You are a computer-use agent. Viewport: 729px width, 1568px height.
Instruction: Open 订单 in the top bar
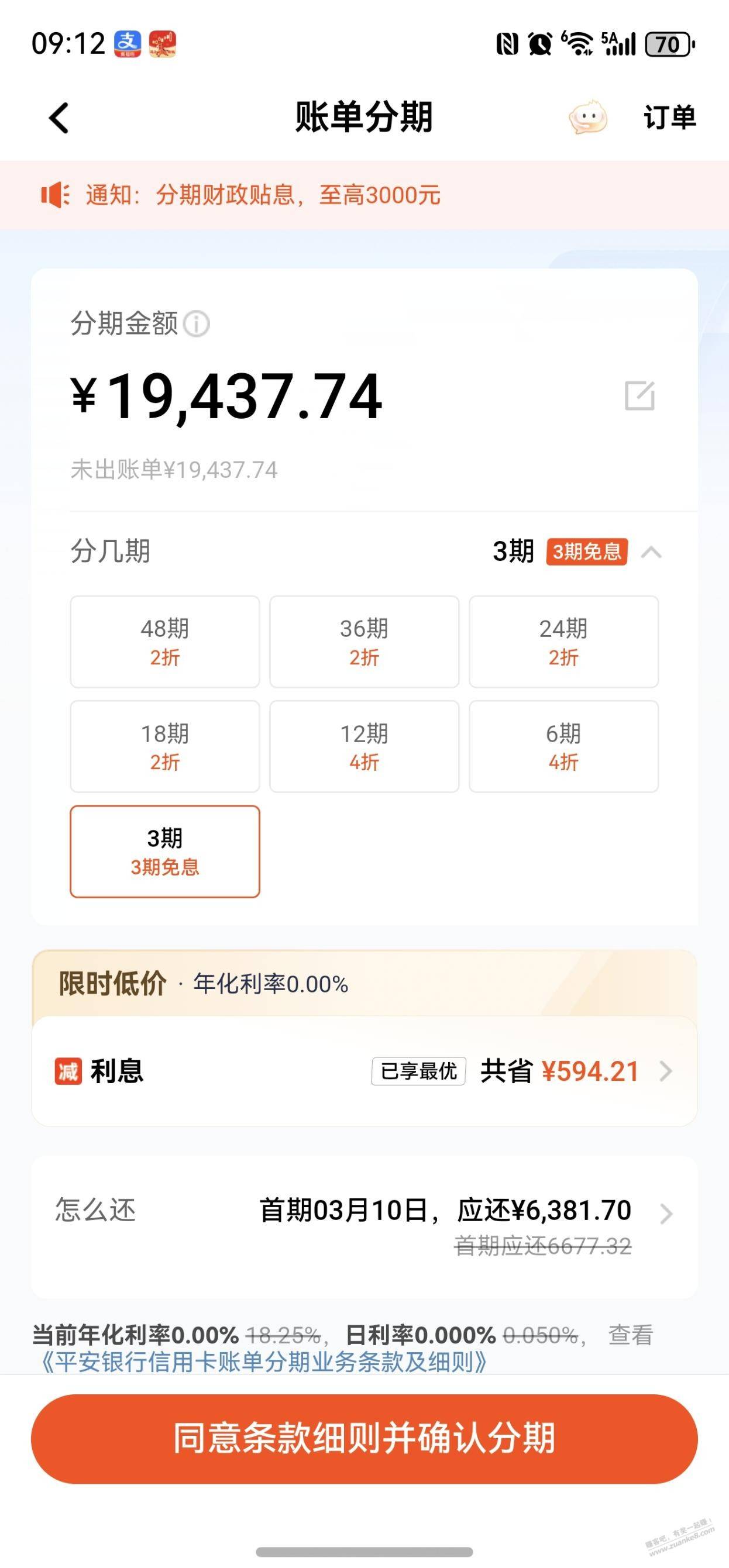[669, 118]
